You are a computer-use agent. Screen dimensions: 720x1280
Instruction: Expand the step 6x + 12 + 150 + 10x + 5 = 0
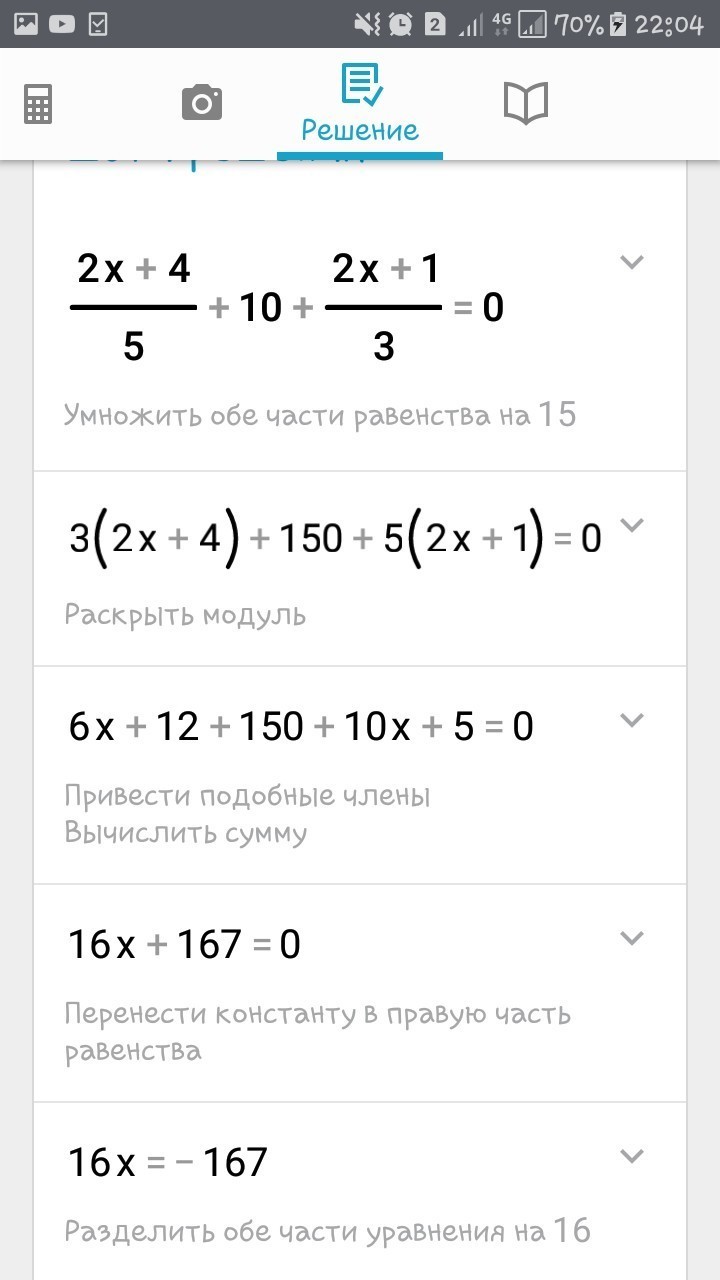coord(632,720)
